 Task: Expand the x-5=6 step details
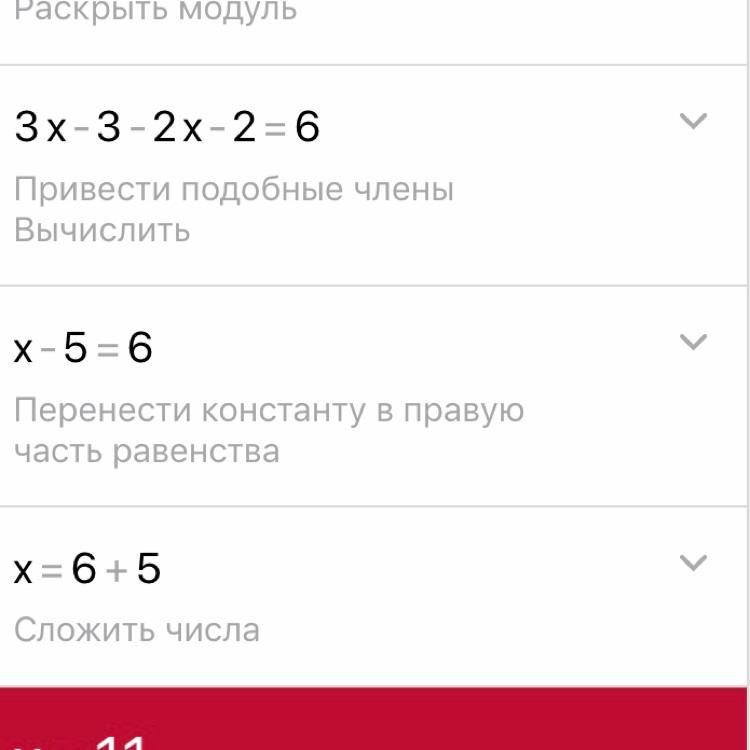tap(693, 342)
